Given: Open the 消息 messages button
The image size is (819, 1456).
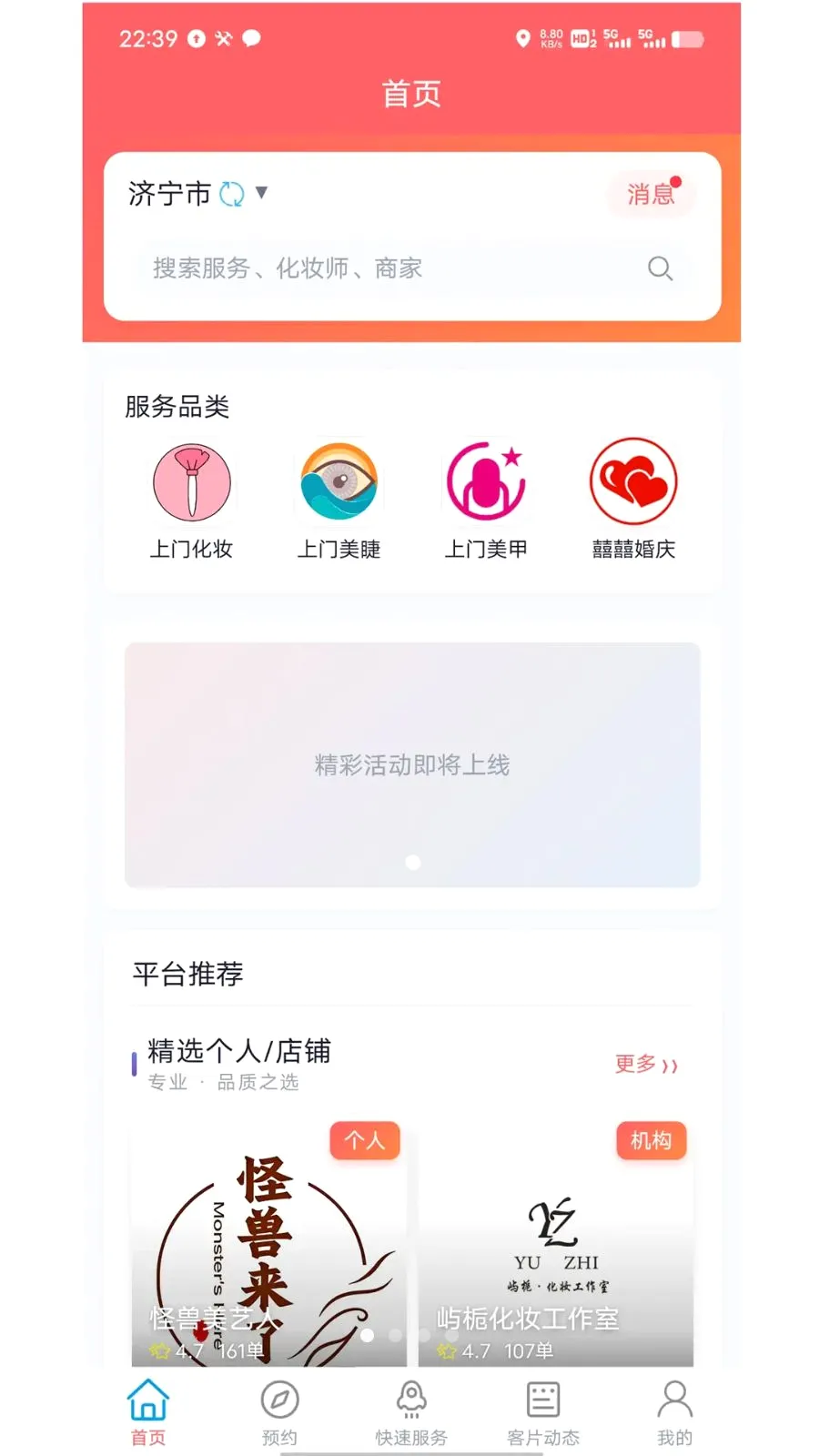Looking at the screenshot, I should click(651, 194).
